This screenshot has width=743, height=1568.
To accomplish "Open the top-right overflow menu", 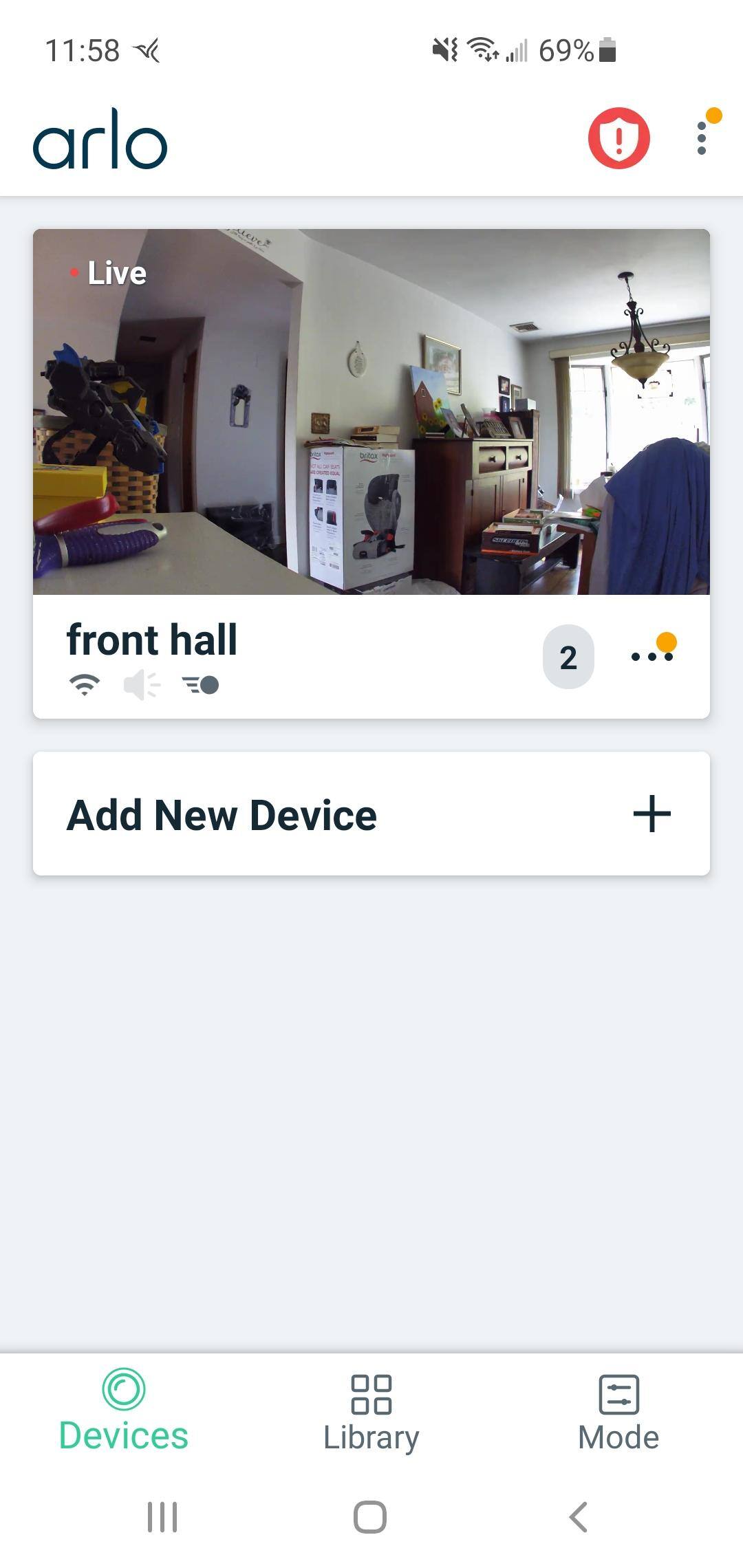I will point(702,138).
